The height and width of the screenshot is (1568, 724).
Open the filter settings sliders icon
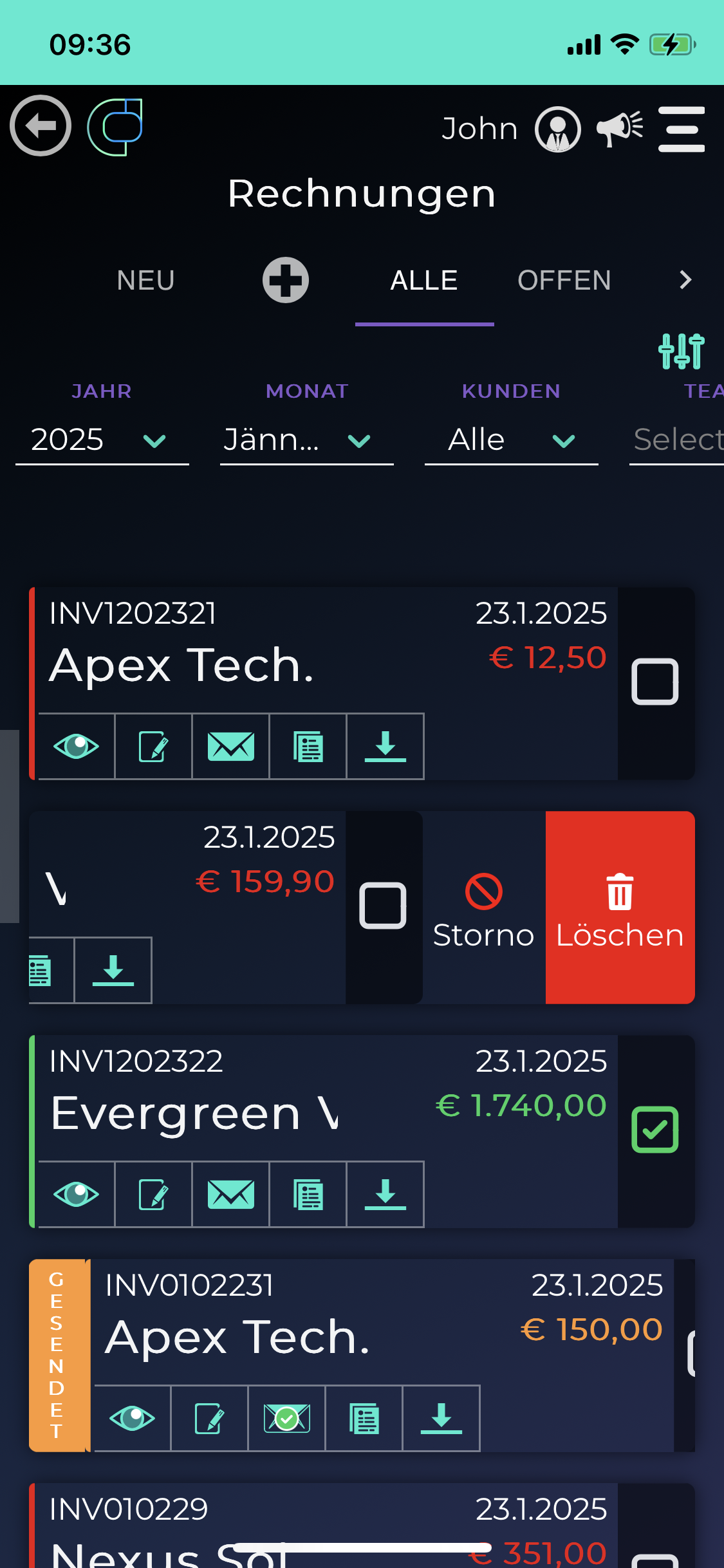pos(681,351)
